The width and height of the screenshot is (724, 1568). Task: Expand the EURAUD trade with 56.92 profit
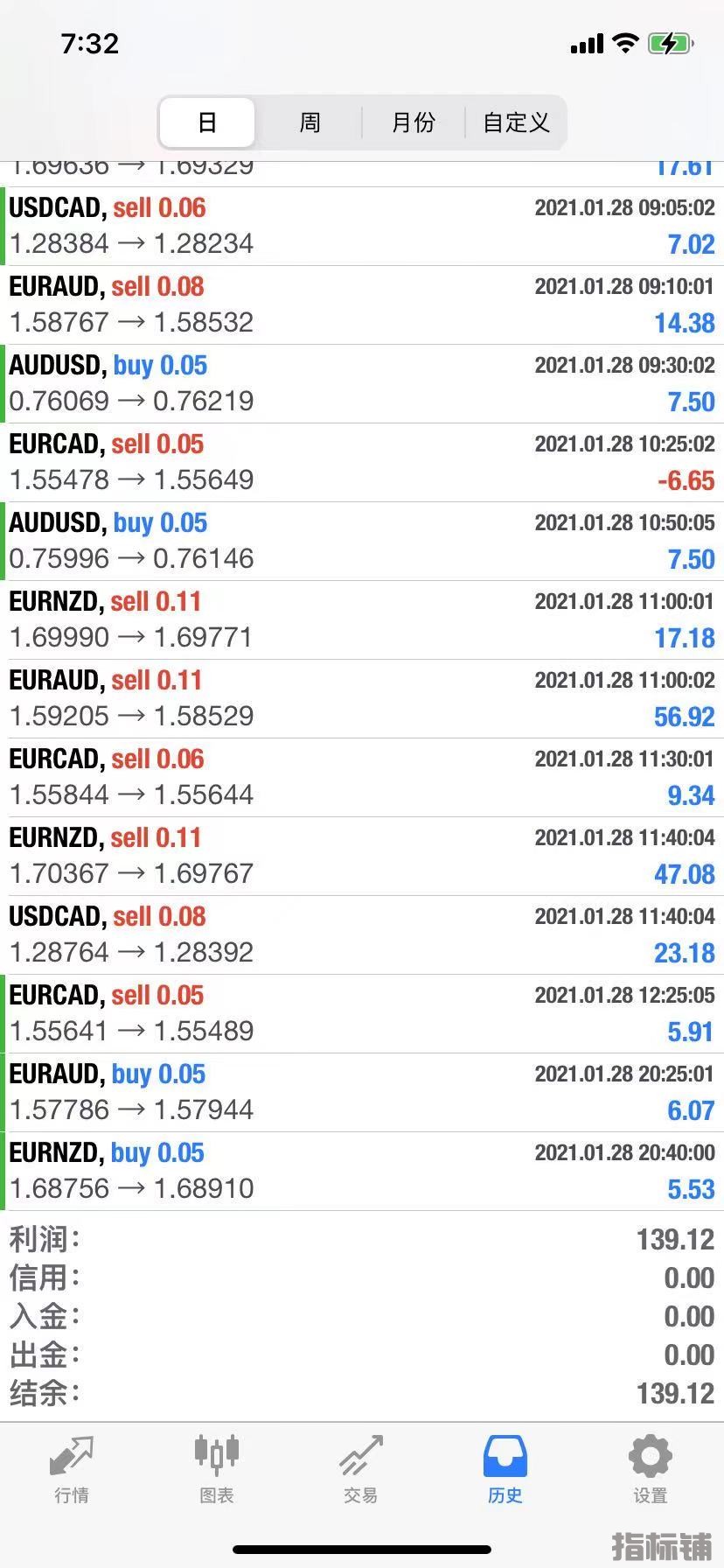[362, 698]
